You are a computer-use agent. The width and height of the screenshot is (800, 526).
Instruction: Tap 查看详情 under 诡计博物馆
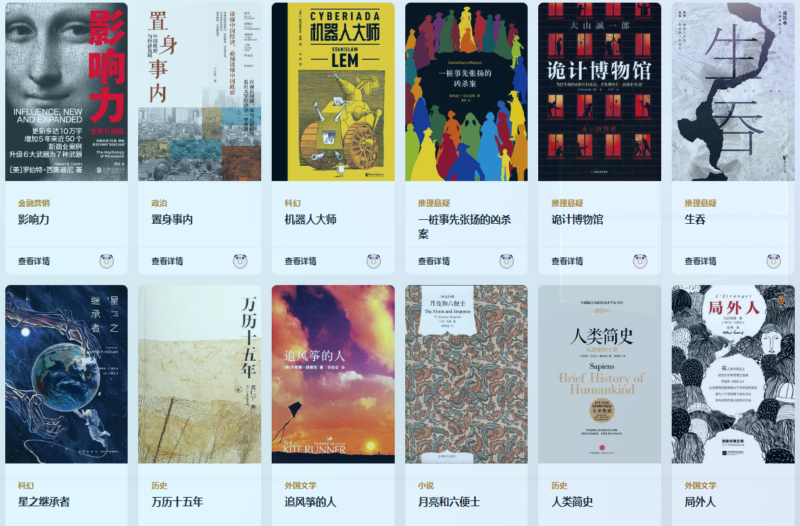(567, 261)
